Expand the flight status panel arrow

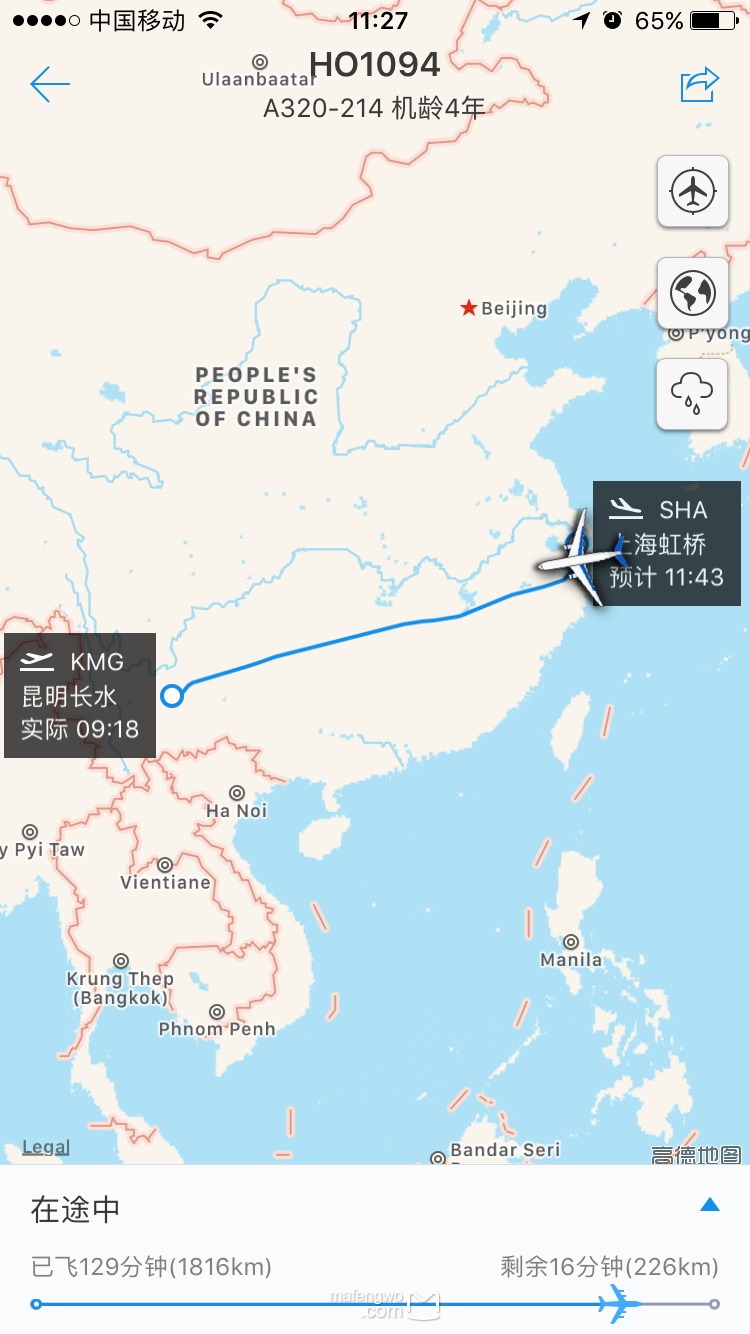coord(710,1205)
